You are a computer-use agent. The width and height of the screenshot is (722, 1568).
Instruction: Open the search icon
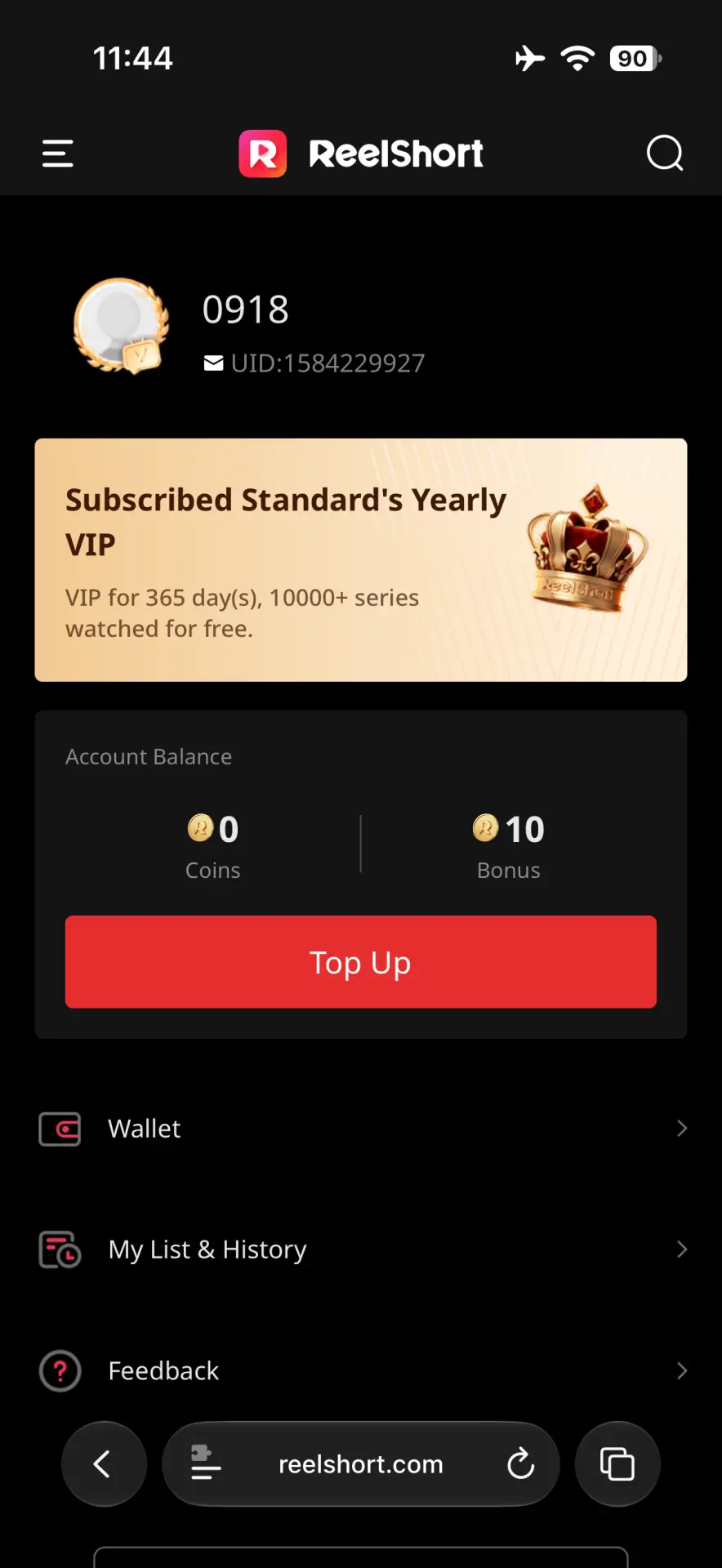tap(665, 153)
